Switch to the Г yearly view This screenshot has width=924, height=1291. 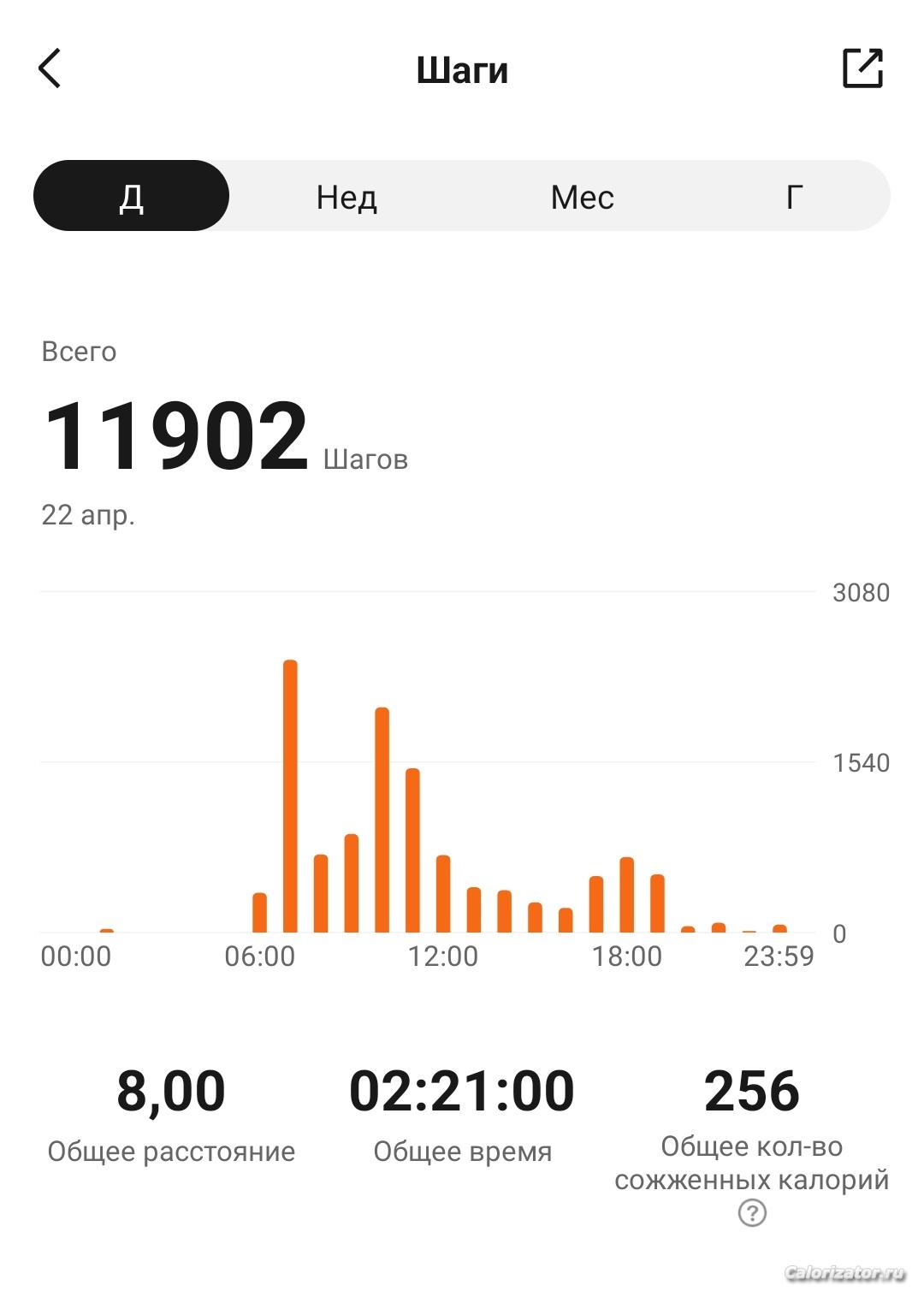coord(794,198)
